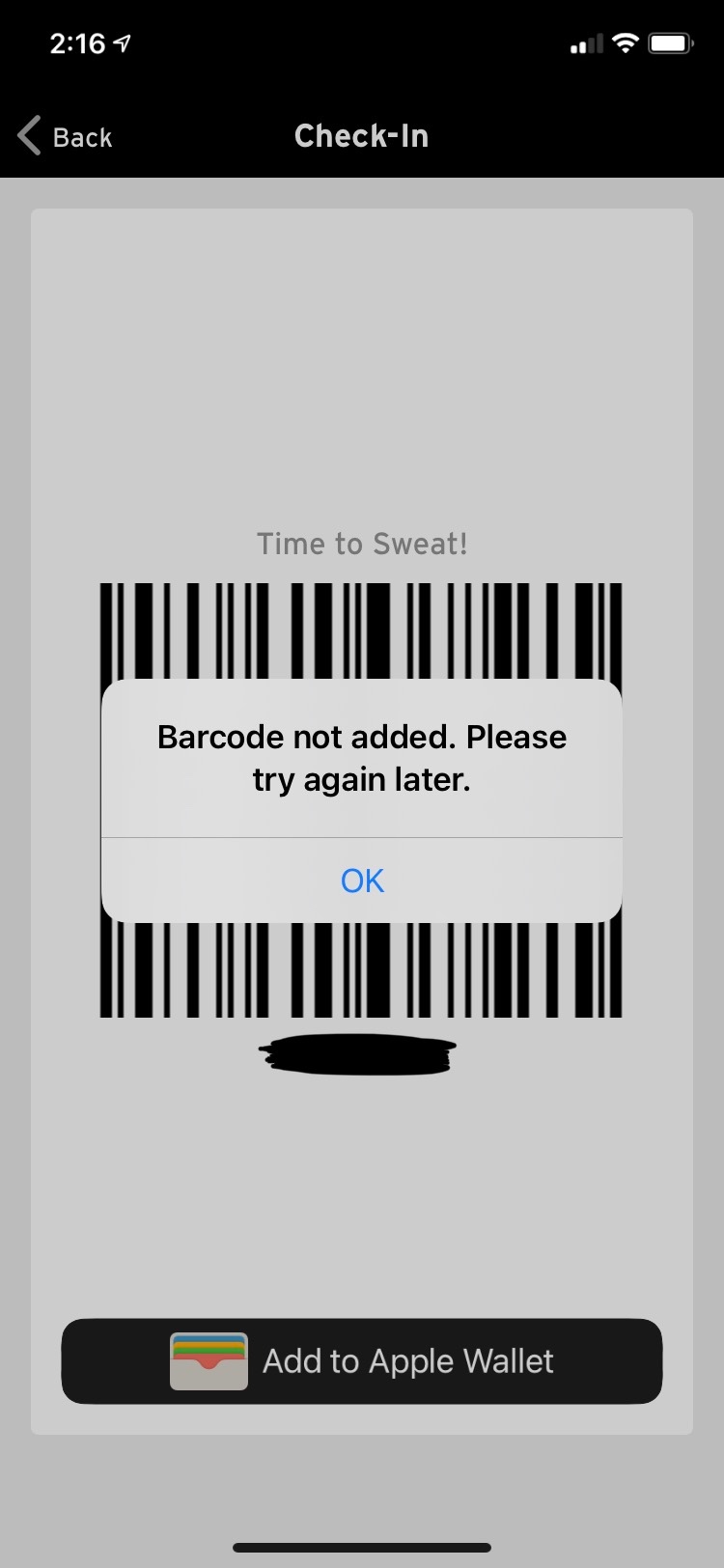This screenshot has width=724, height=1568.
Task: Go back from the Check-In screen
Action: pos(66,136)
